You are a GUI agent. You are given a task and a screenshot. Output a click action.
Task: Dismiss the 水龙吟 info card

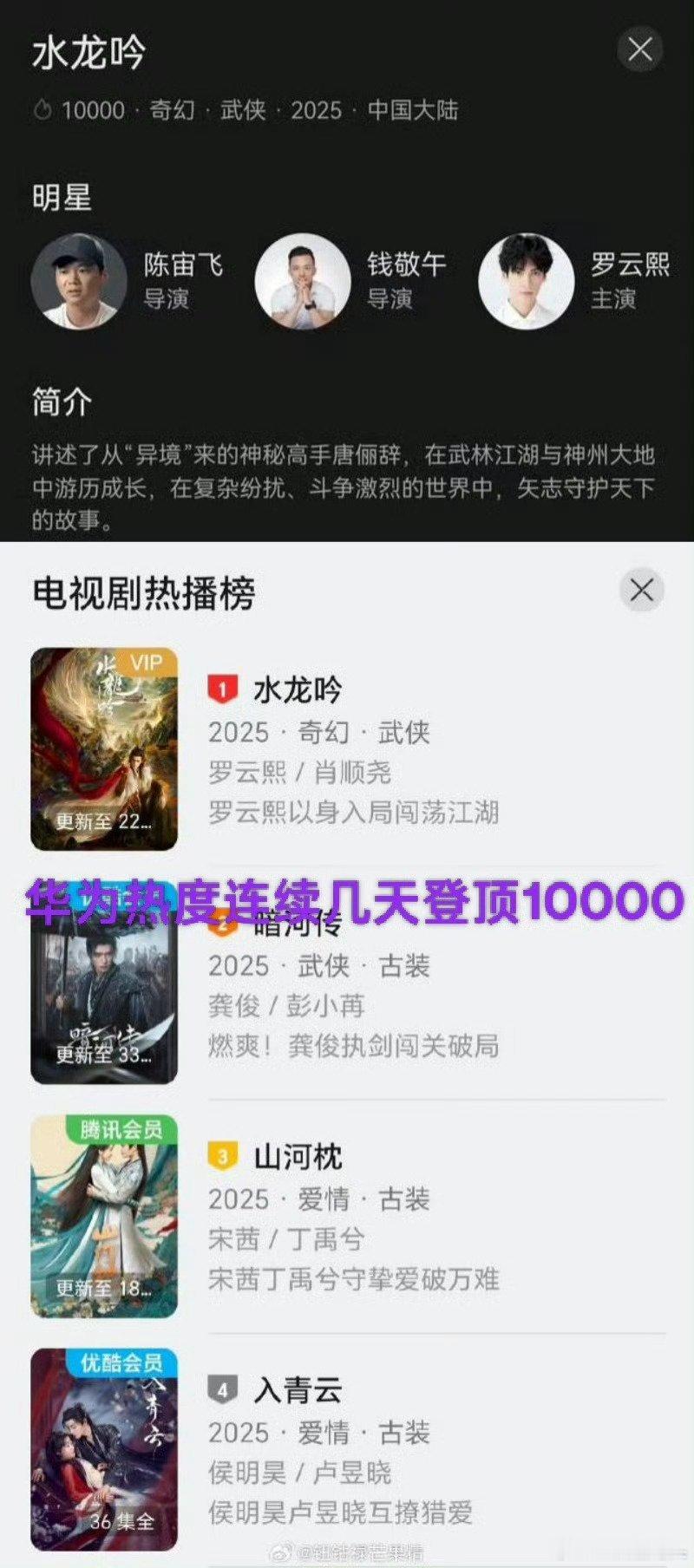(x=640, y=49)
